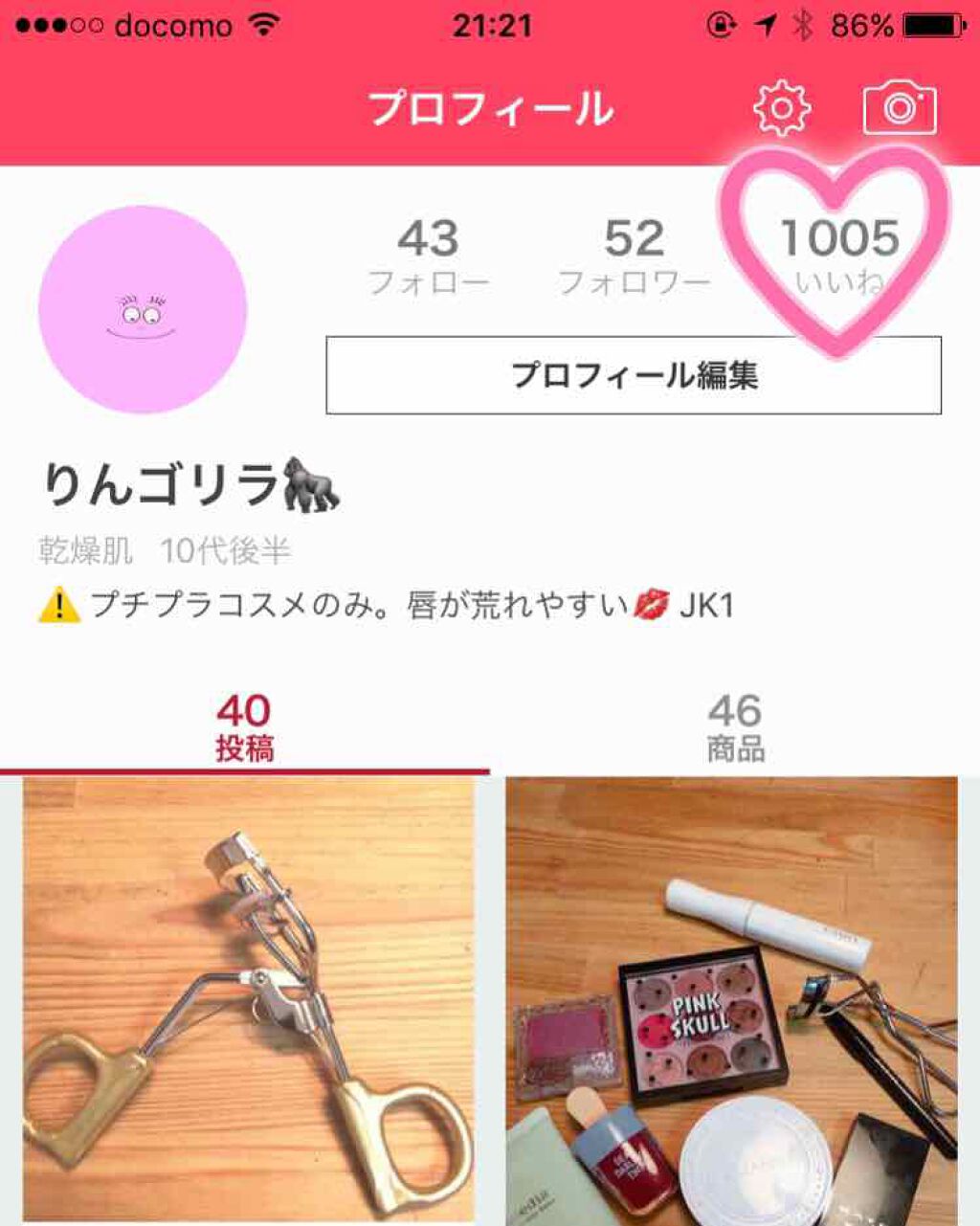Viewport: 980px width, 1226px height.
Task: Tap the プロフィール編集 button
Action: 634,375
